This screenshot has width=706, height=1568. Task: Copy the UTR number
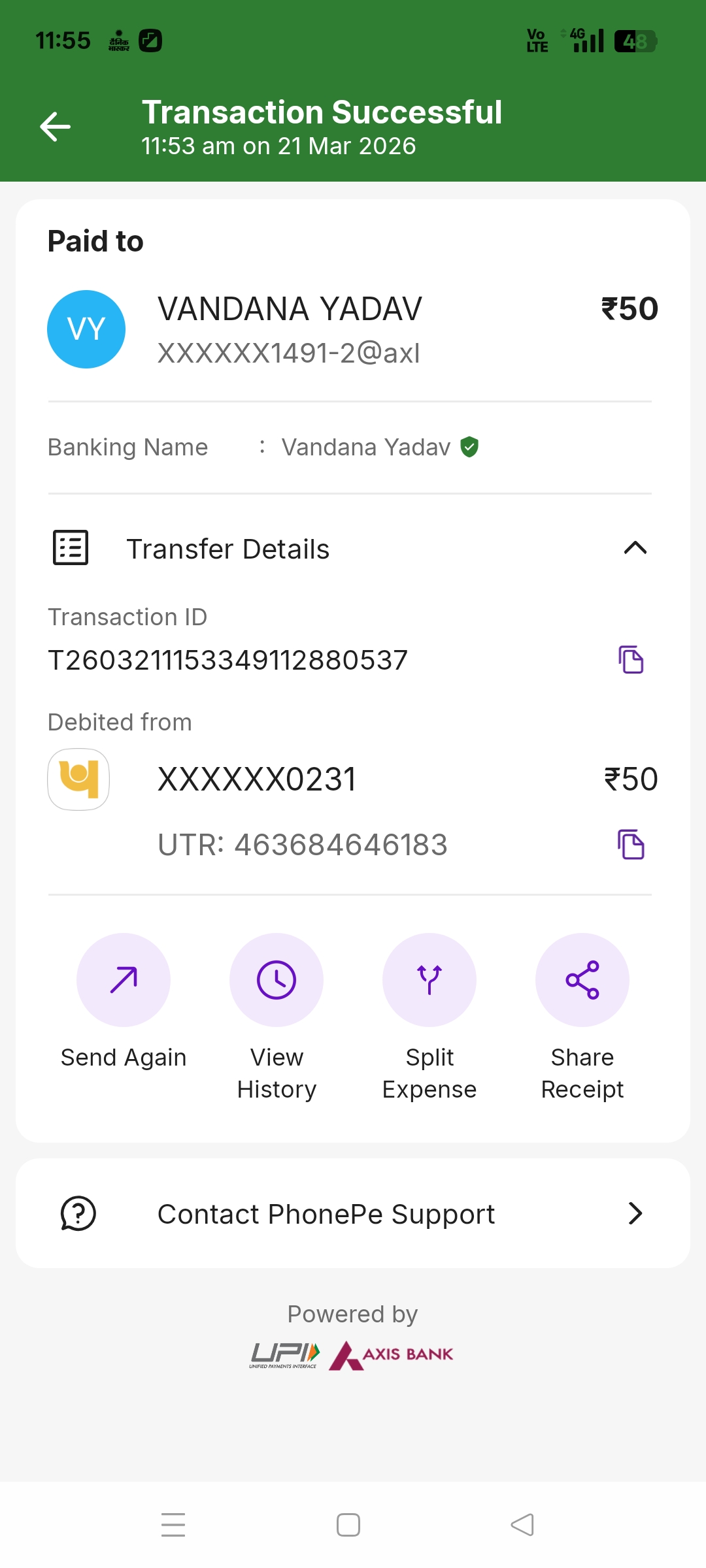click(x=631, y=844)
